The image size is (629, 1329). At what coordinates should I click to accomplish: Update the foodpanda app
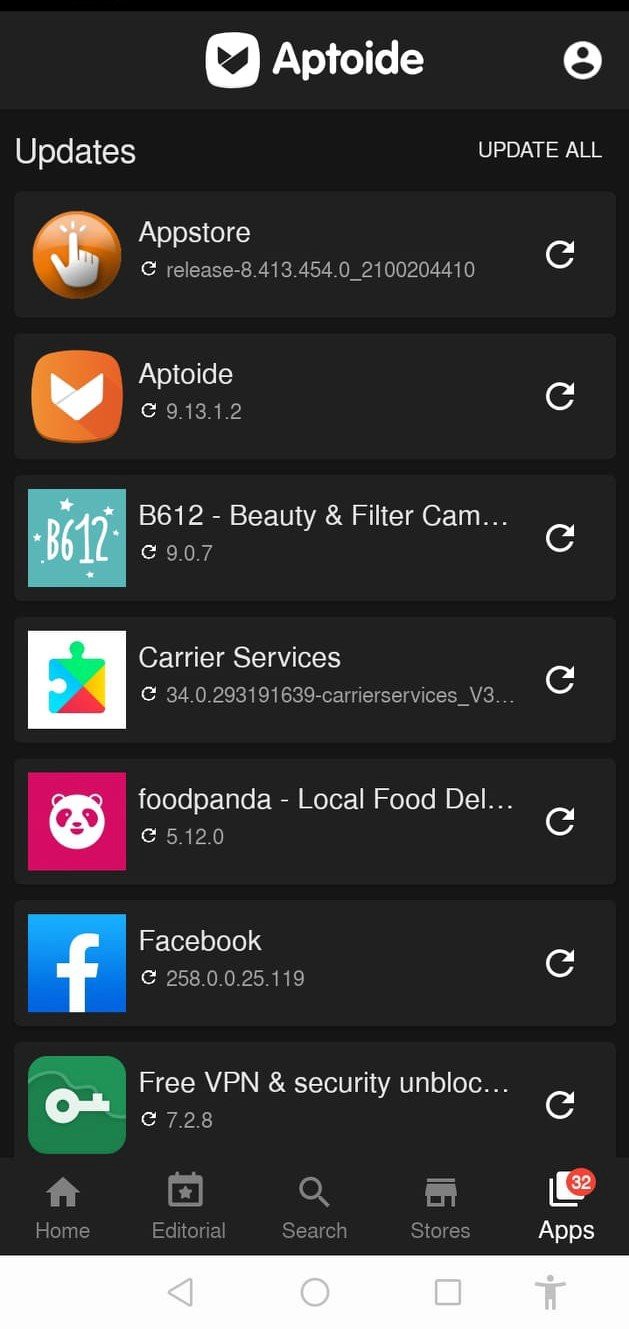tap(560, 822)
